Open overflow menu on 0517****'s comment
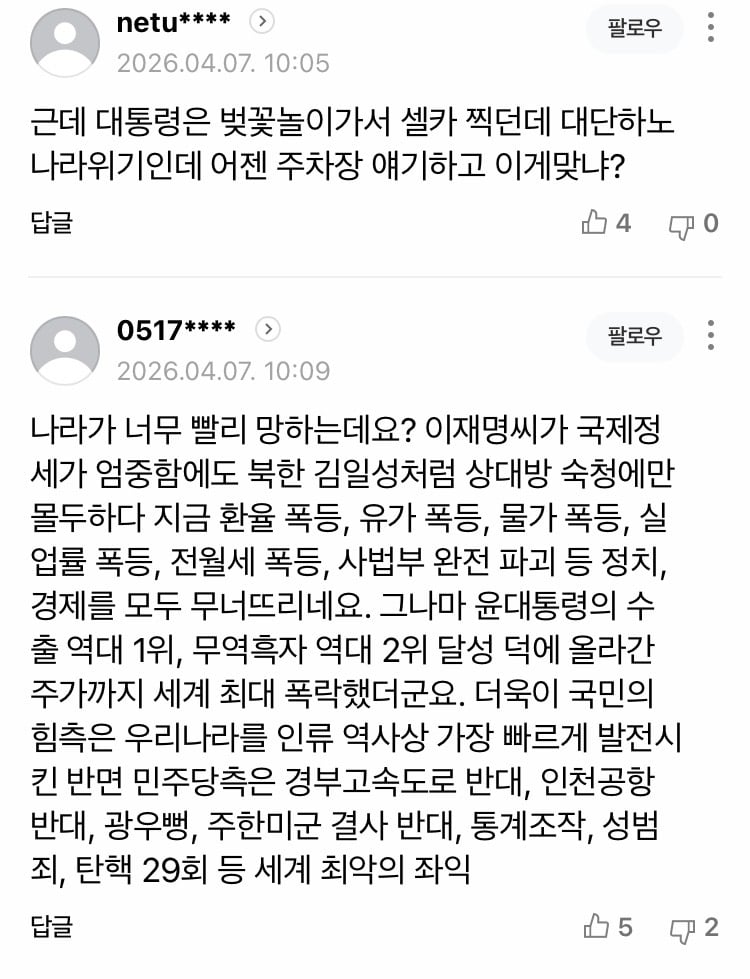Viewport: 750px width, 979px height. (710, 337)
